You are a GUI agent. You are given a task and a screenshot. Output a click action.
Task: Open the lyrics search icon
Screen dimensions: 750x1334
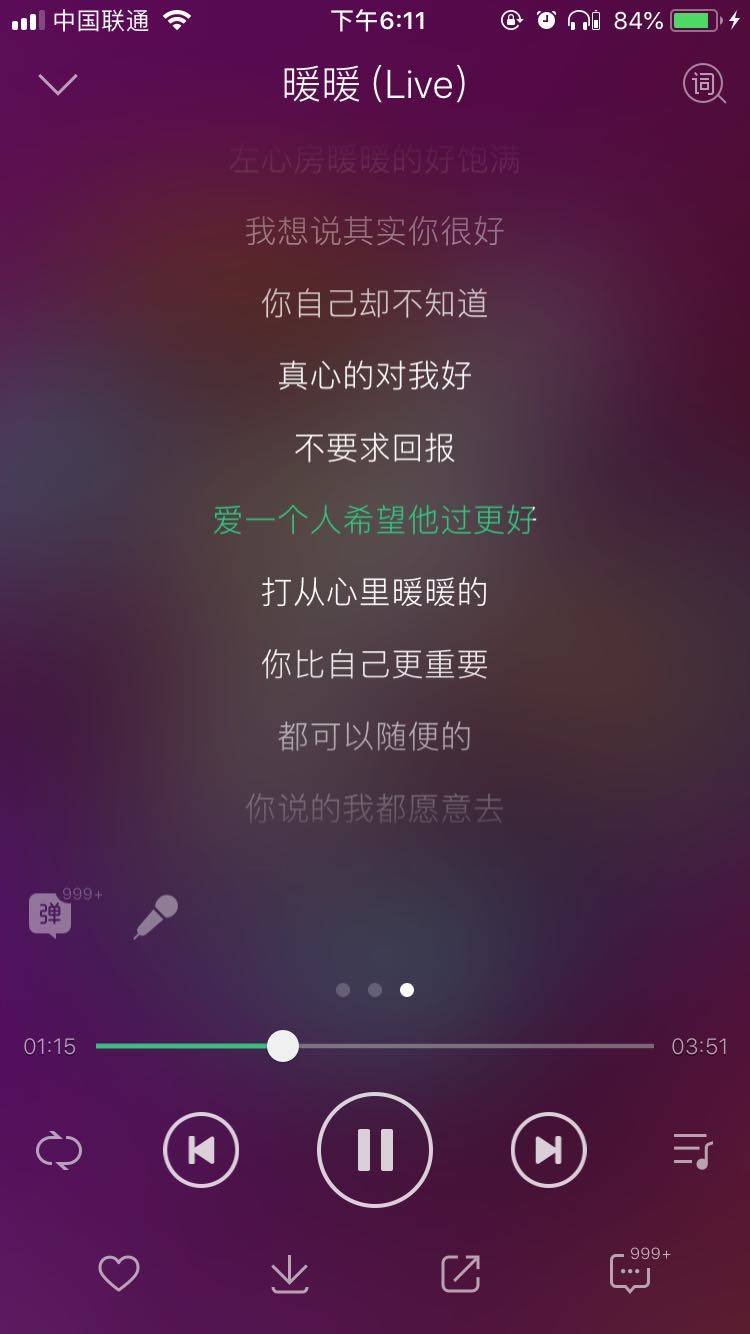click(704, 84)
